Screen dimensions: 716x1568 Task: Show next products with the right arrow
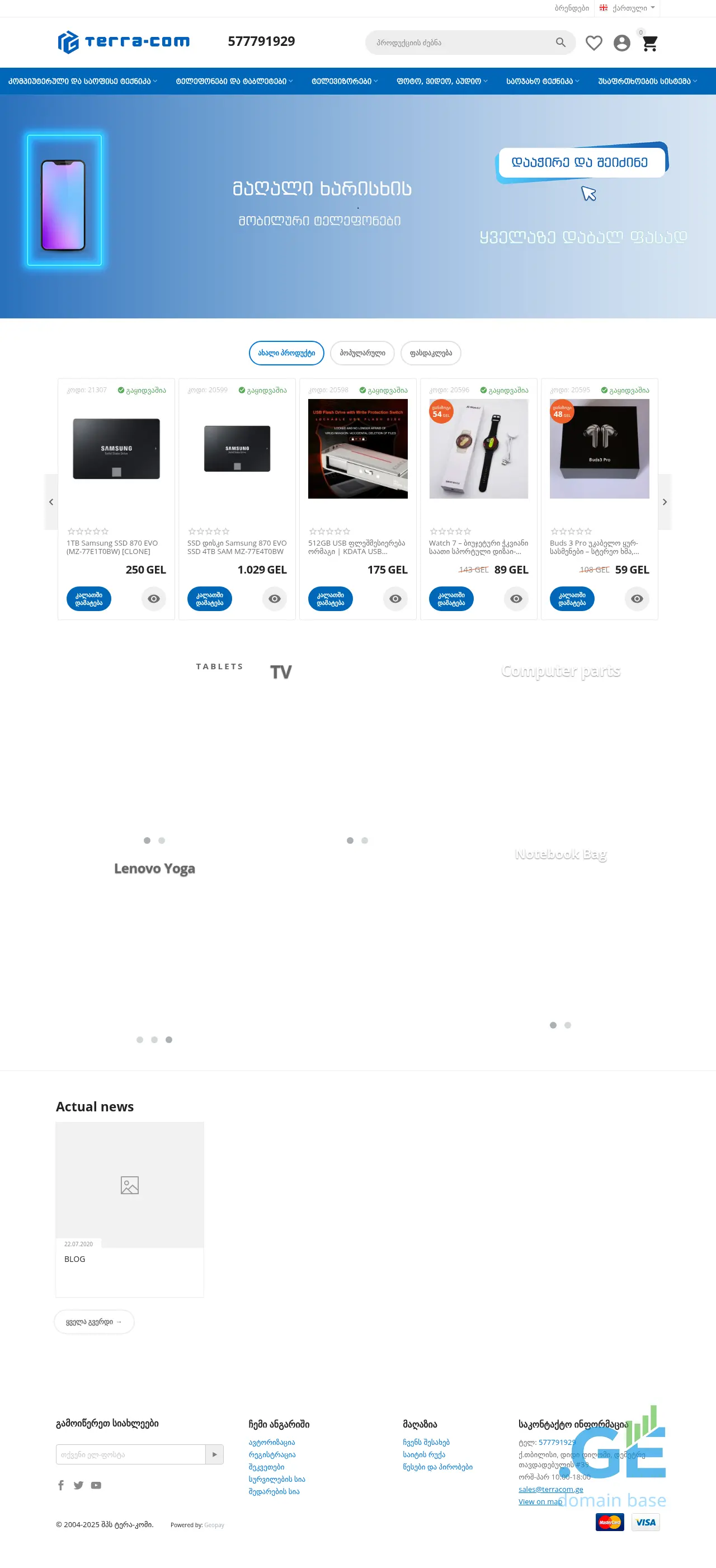[x=665, y=502]
